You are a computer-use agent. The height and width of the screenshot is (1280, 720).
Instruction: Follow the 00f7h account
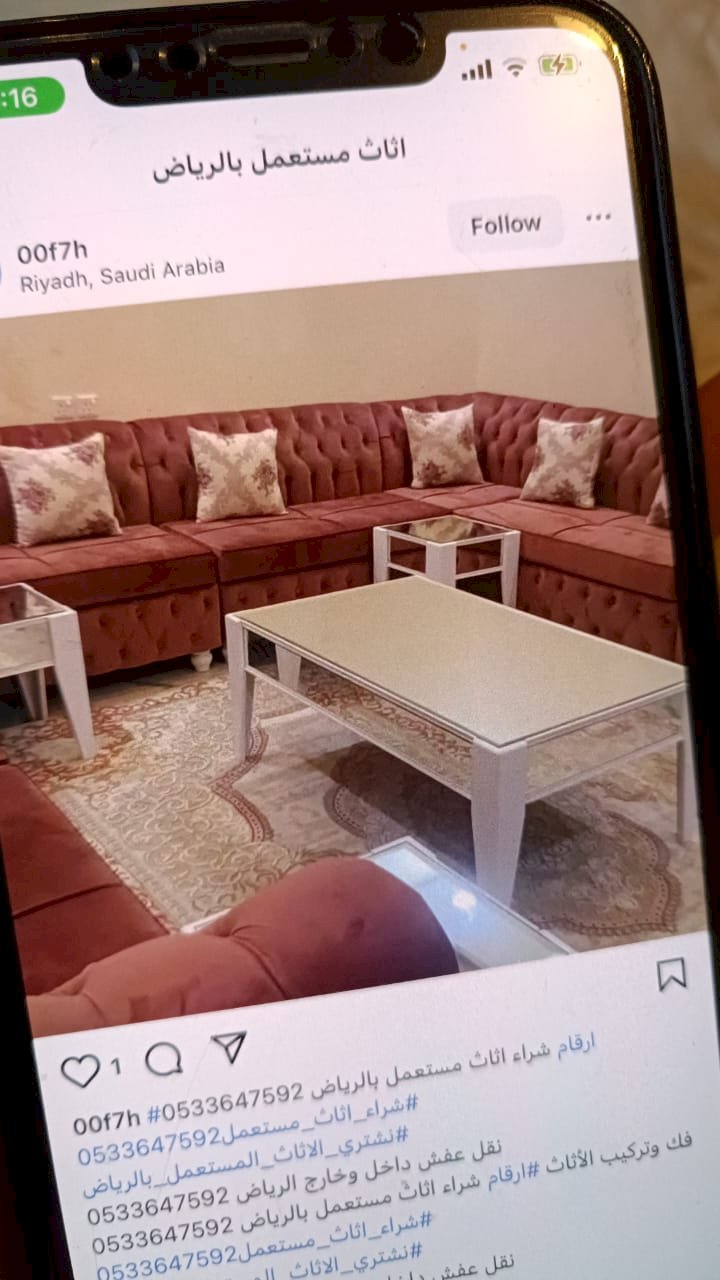pos(505,225)
